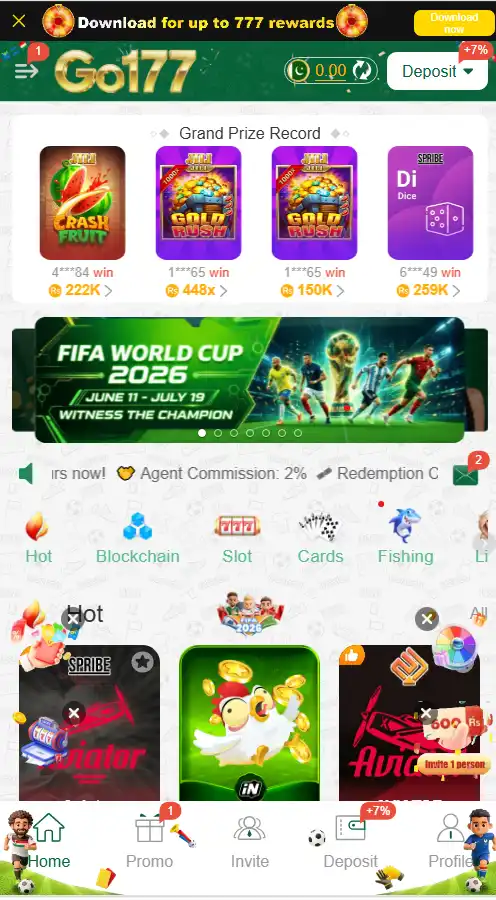Select the Blockchain game category

138,538
